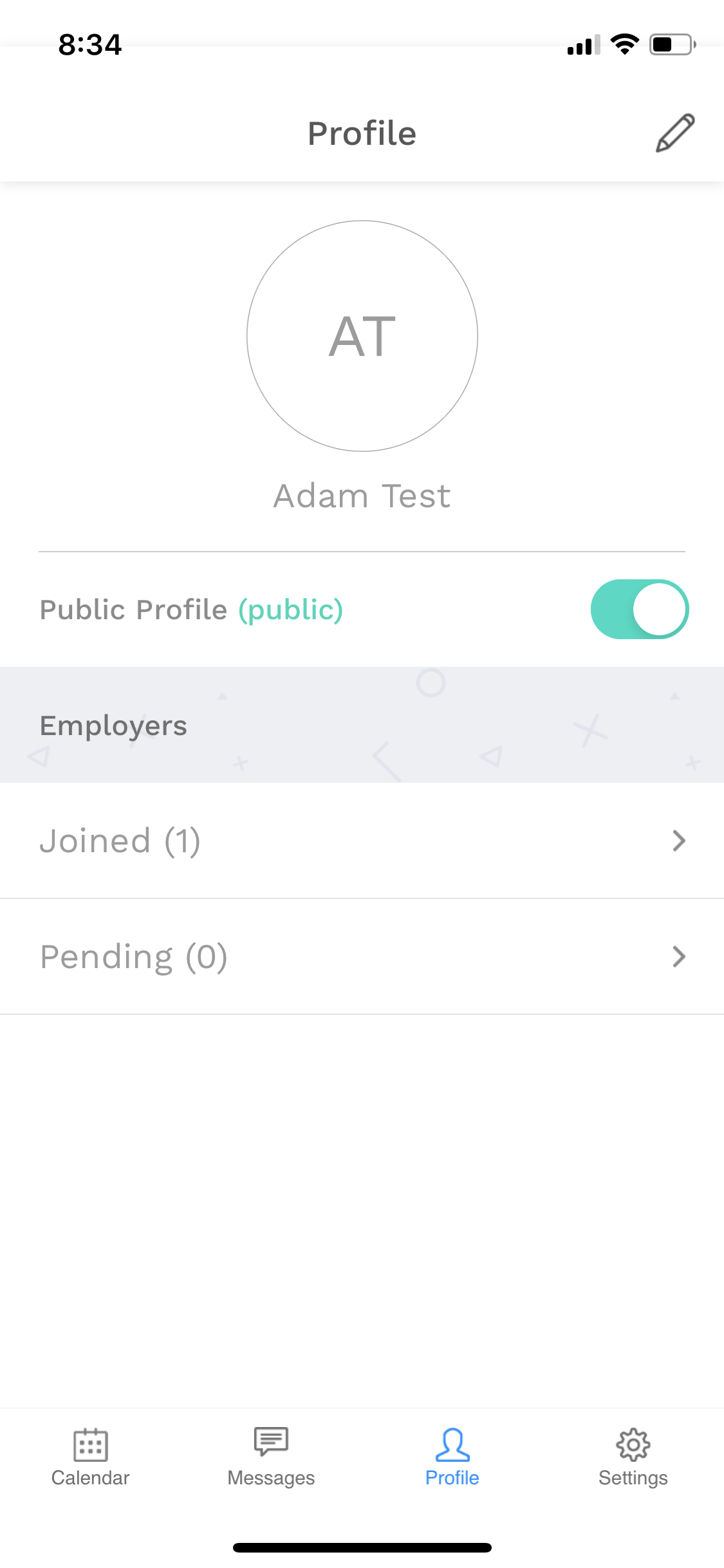This screenshot has height=1568, width=724.
Task: Open the Pending (0) employers list
Action: click(362, 957)
